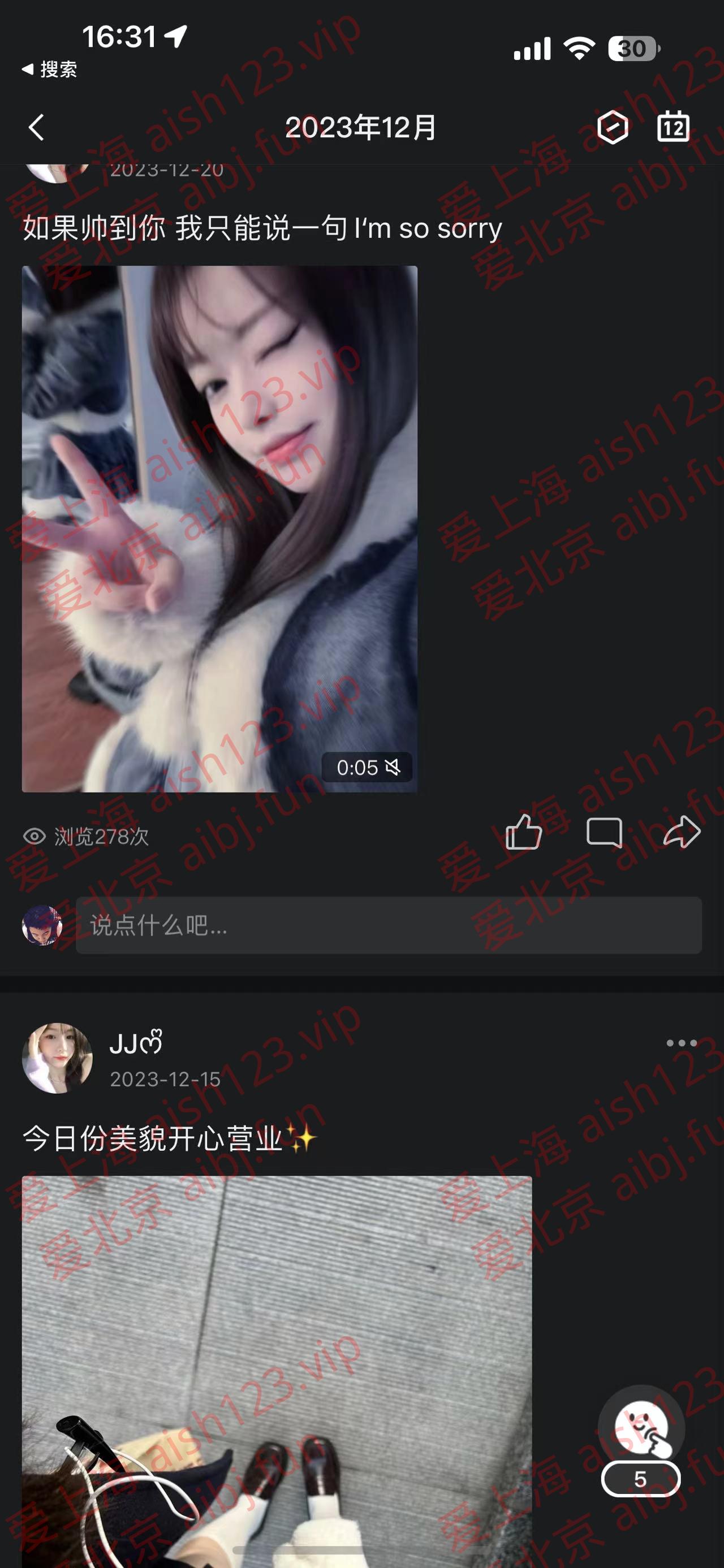Image resolution: width=724 pixels, height=1568 pixels.
Task: Open overflow menu on JJ's 2023-12-15 post
Action: coord(681,1043)
